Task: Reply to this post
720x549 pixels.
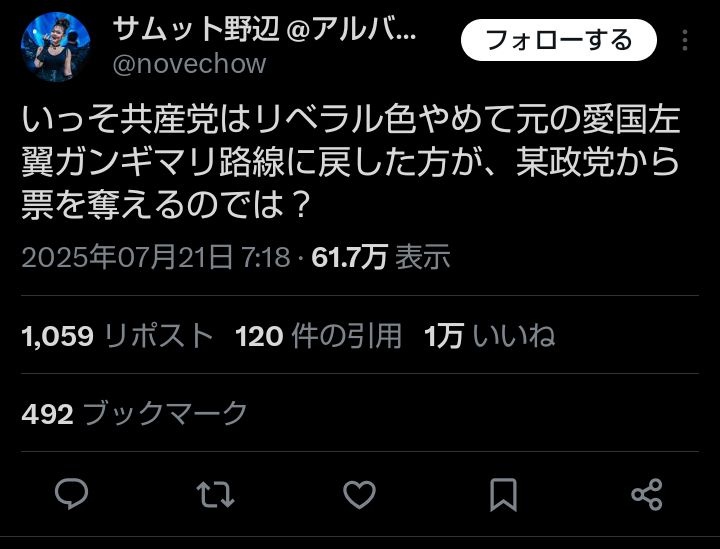Action: pos(72,493)
